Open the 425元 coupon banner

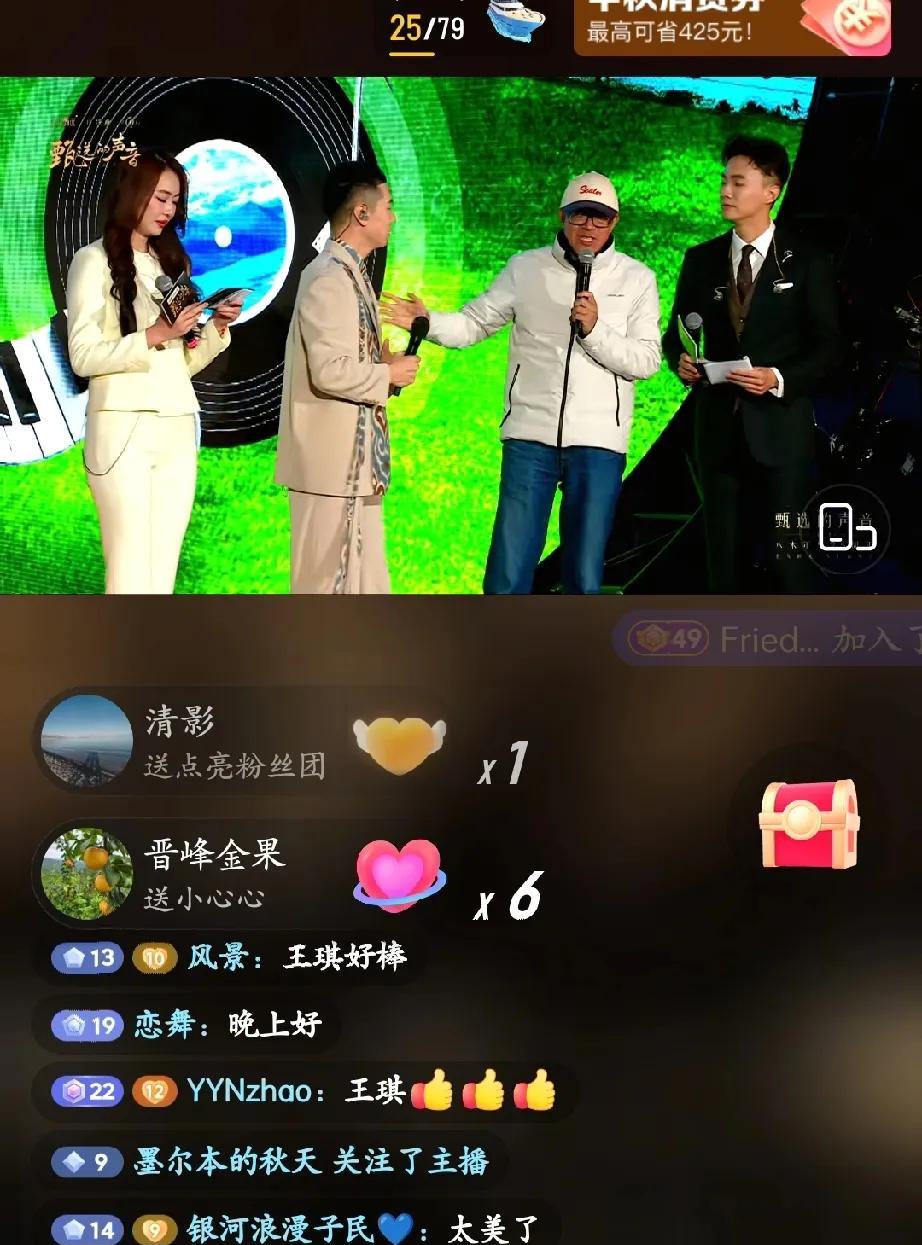click(731, 25)
